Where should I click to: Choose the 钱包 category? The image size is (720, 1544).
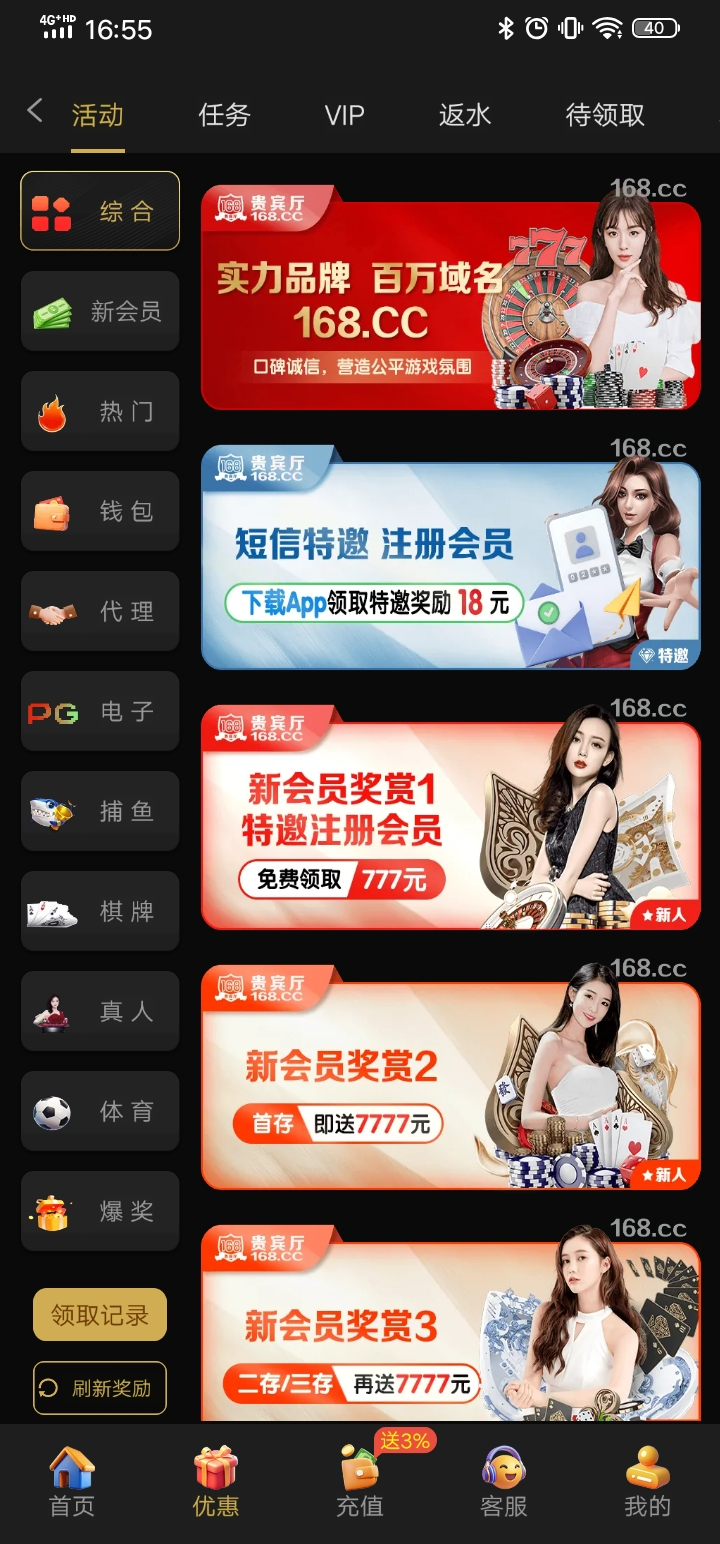pos(100,511)
